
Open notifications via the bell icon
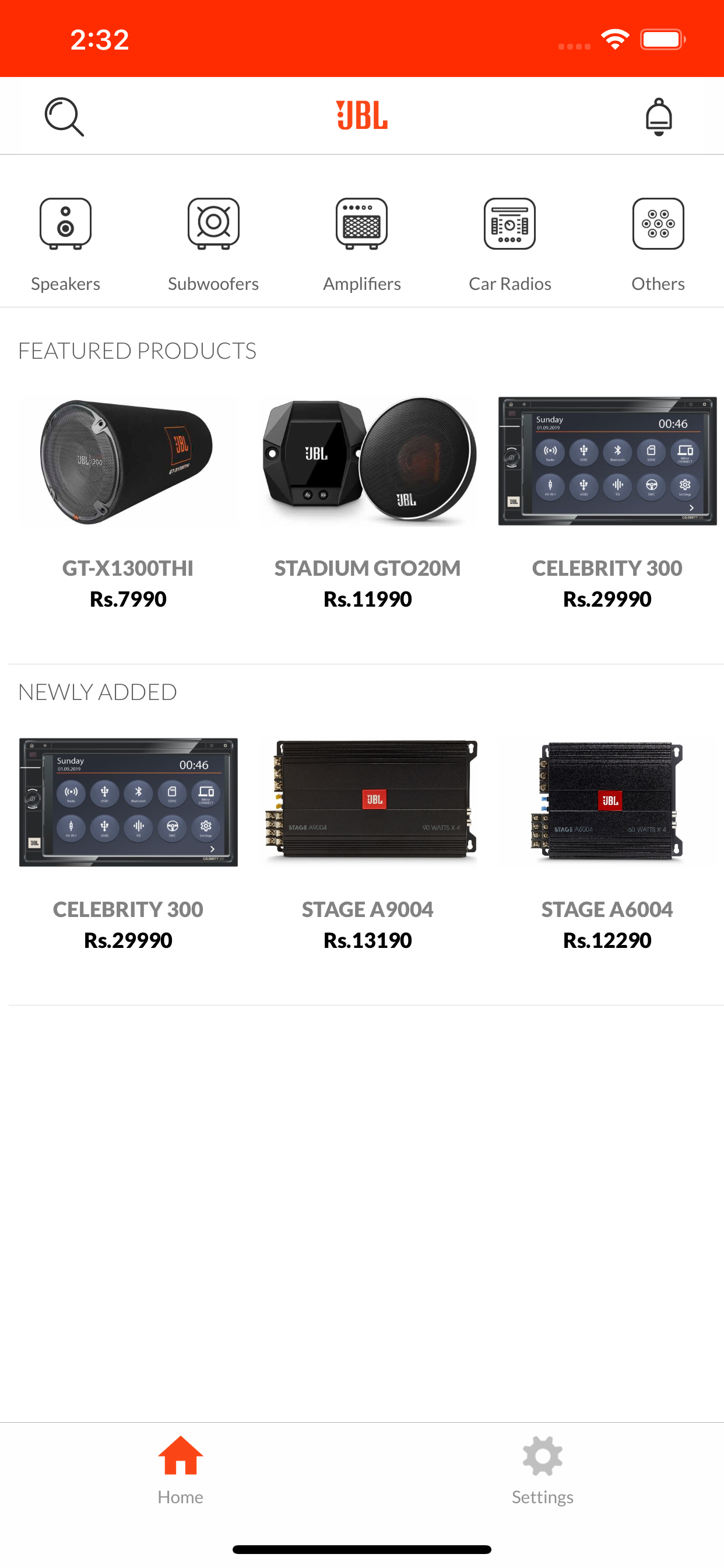click(659, 116)
